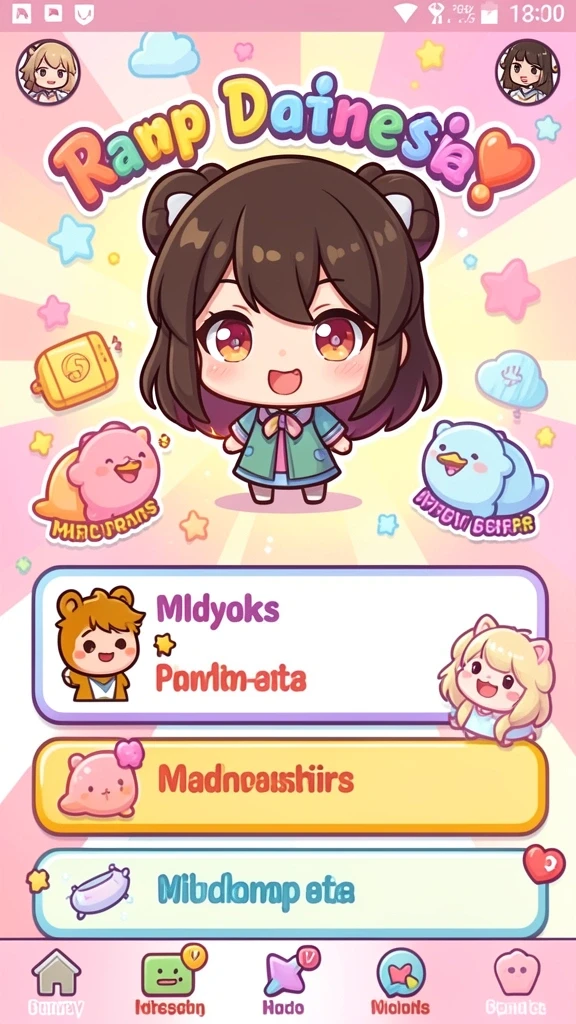Choose the blue Mibdomp eta button
Viewport: 576px width, 1024px height.
point(290,893)
